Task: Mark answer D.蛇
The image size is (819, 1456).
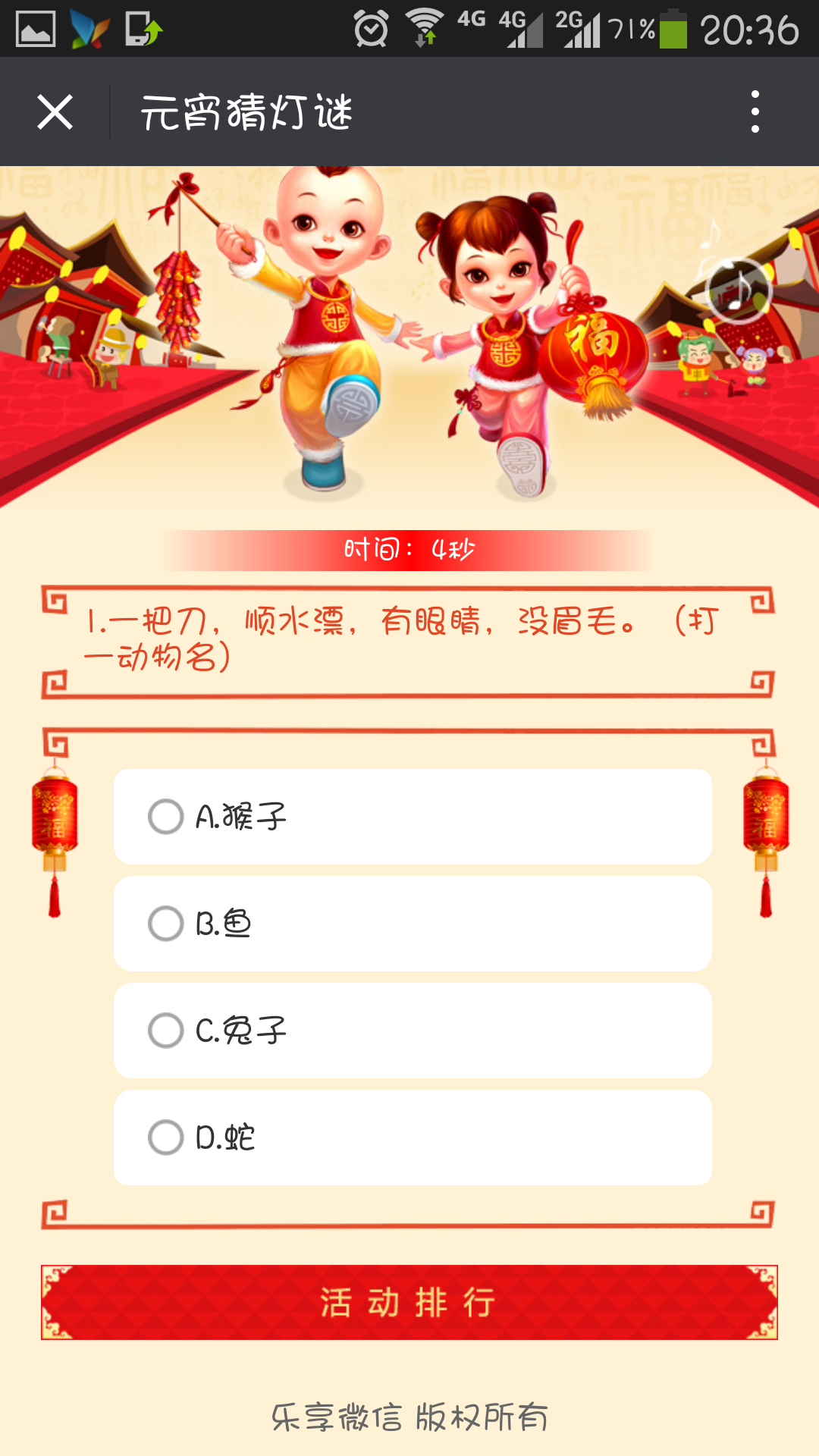Action: point(166,1137)
